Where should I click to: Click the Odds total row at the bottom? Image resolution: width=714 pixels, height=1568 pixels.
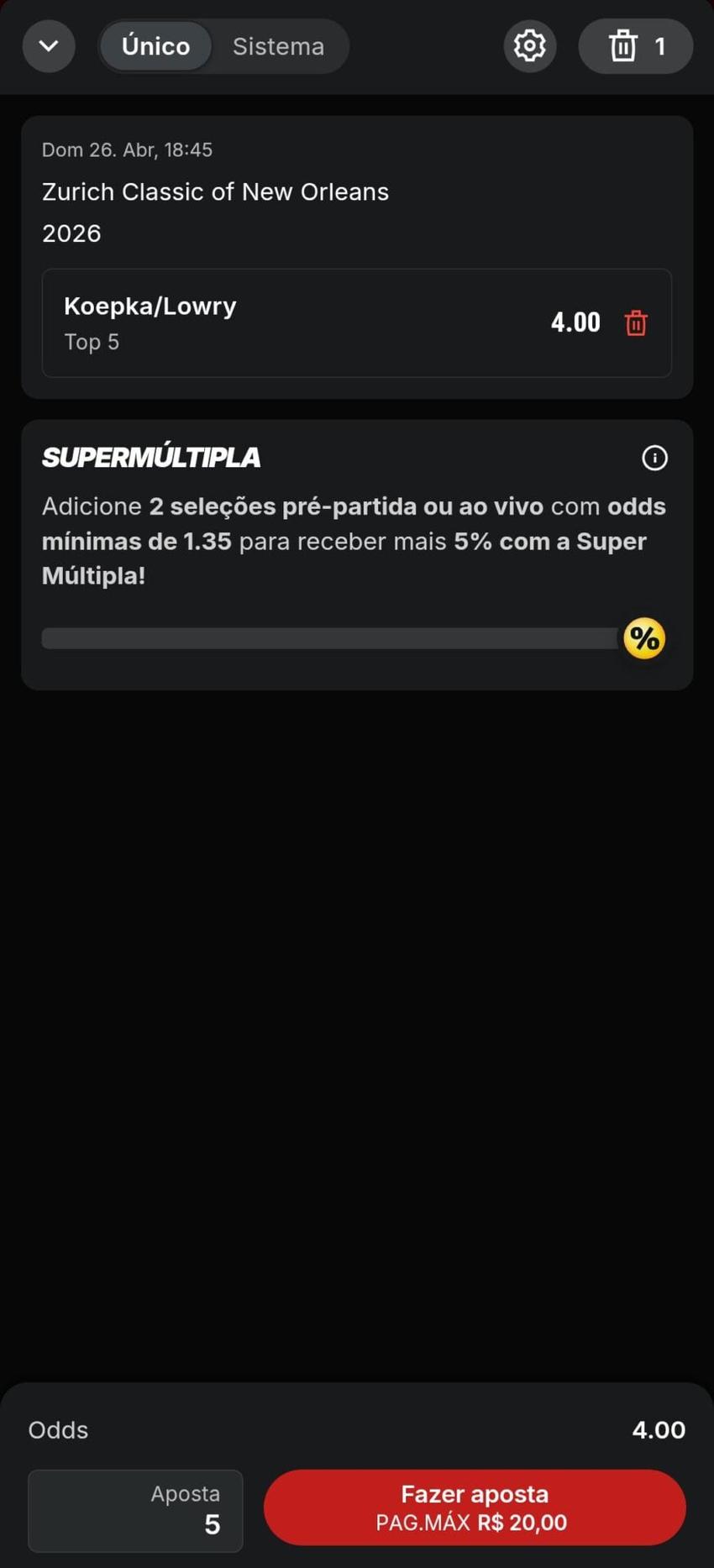point(356,1430)
